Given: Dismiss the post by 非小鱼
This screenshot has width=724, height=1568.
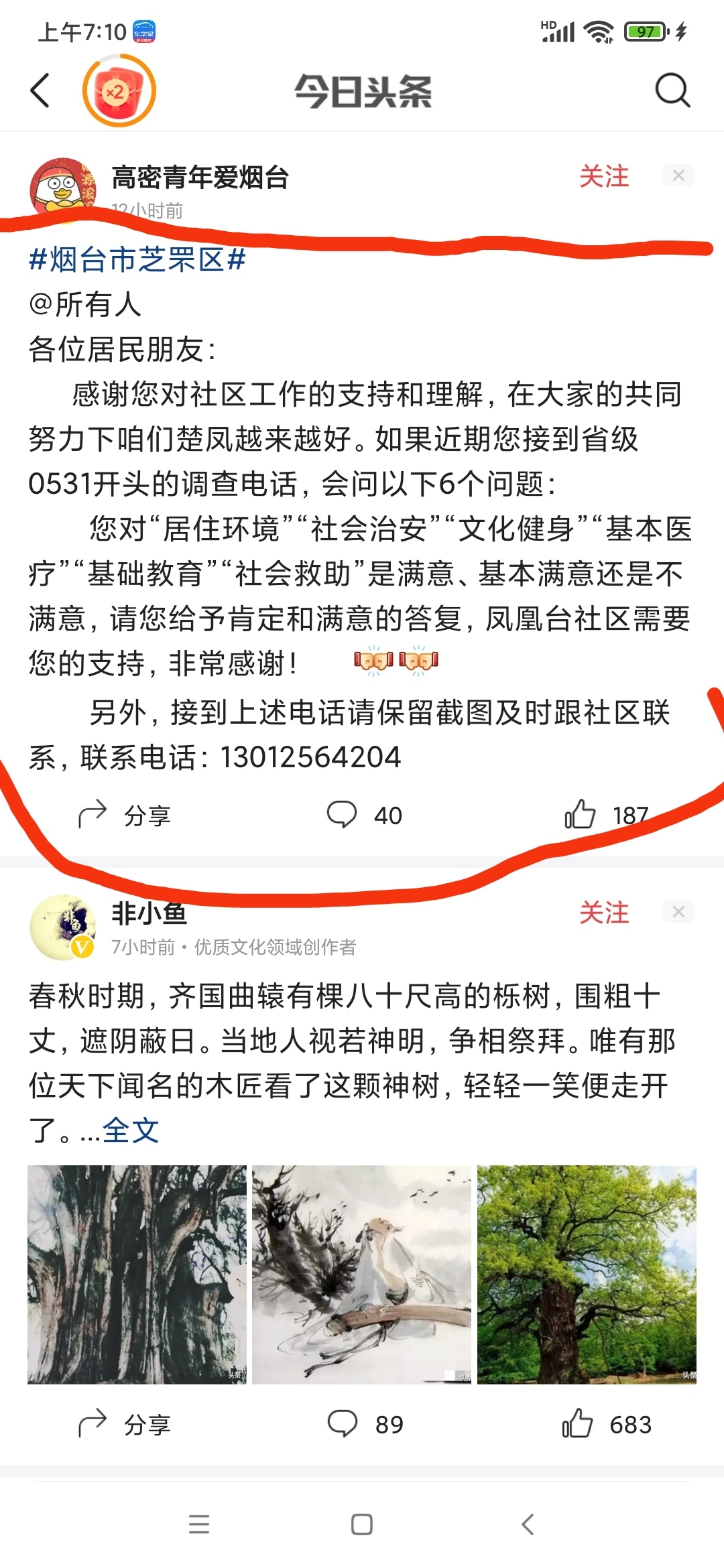Looking at the screenshot, I should [x=678, y=912].
